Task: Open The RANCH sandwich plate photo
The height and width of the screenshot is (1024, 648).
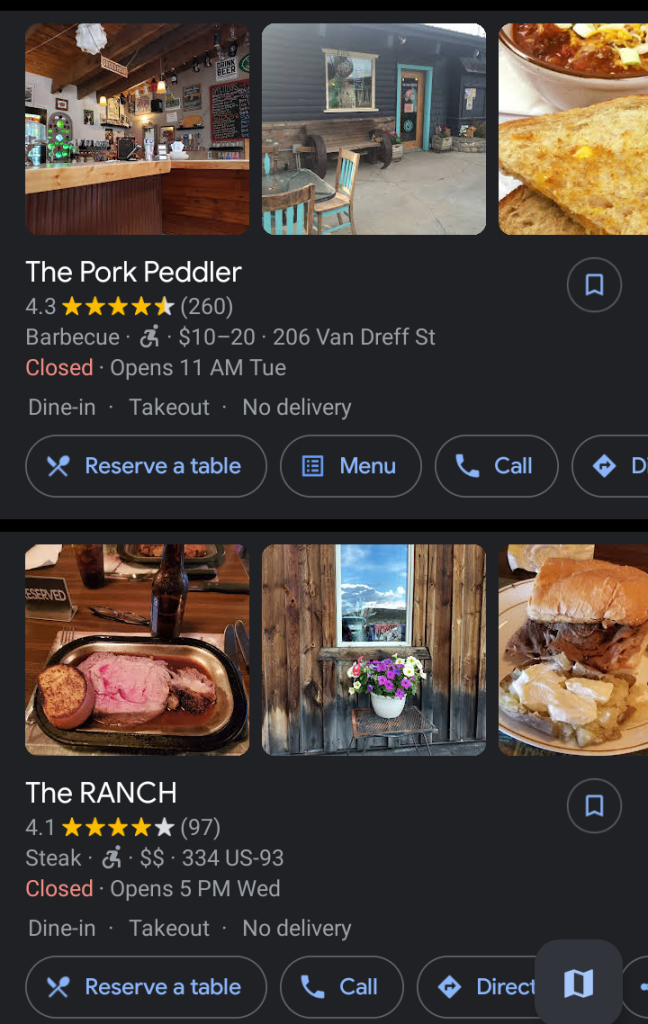Action: click(x=573, y=650)
